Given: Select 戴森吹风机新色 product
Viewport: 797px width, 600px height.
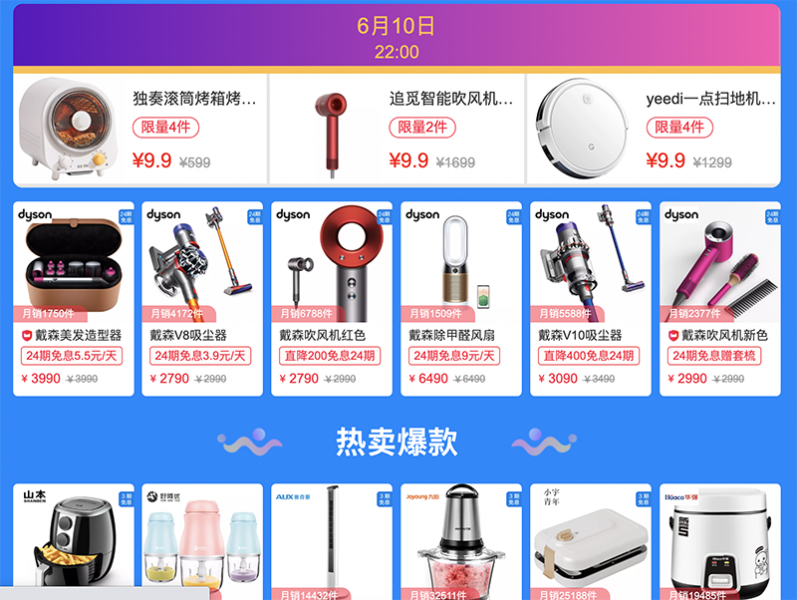Looking at the screenshot, I should tap(719, 298).
